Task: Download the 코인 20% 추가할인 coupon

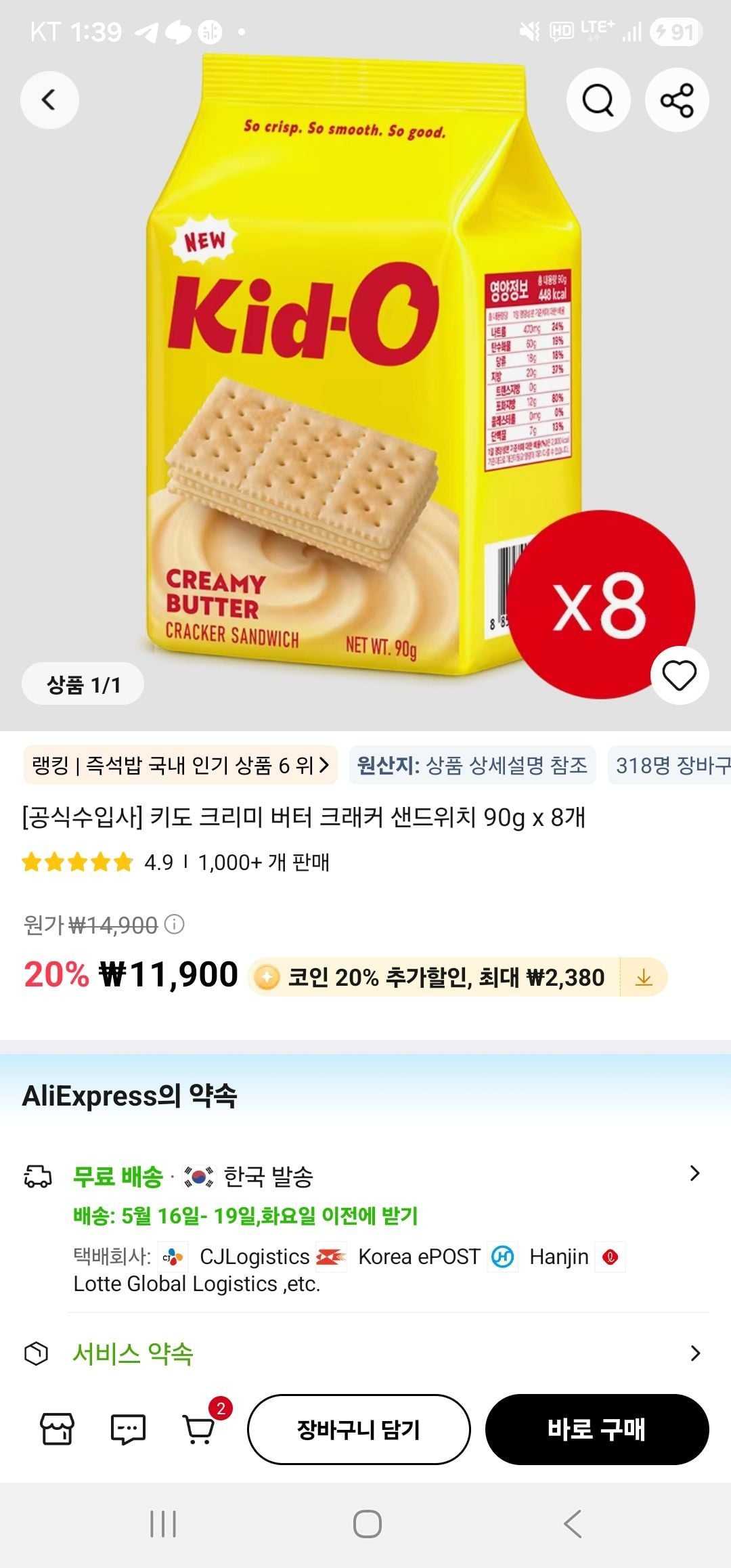Action: [x=644, y=978]
